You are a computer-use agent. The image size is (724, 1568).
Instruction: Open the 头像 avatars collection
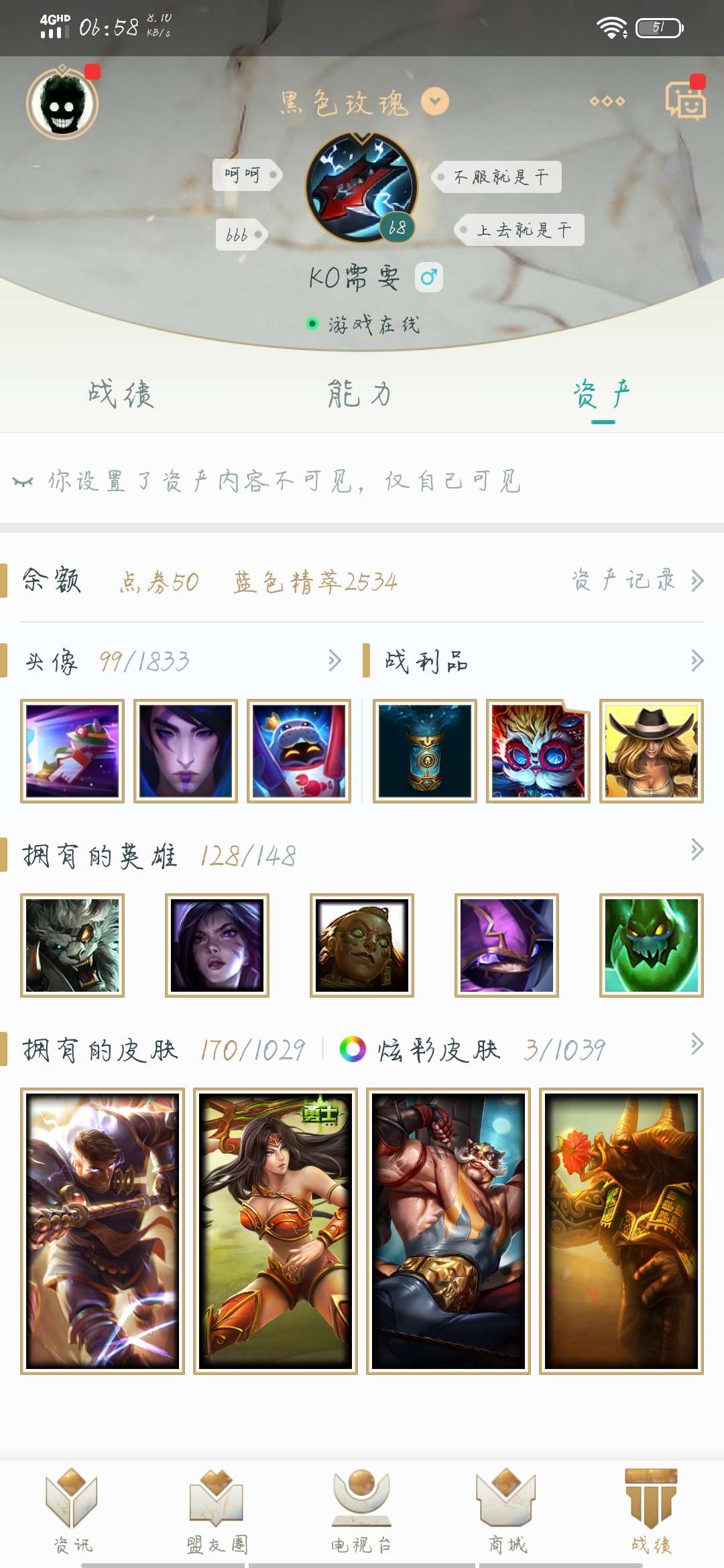click(181, 661)
